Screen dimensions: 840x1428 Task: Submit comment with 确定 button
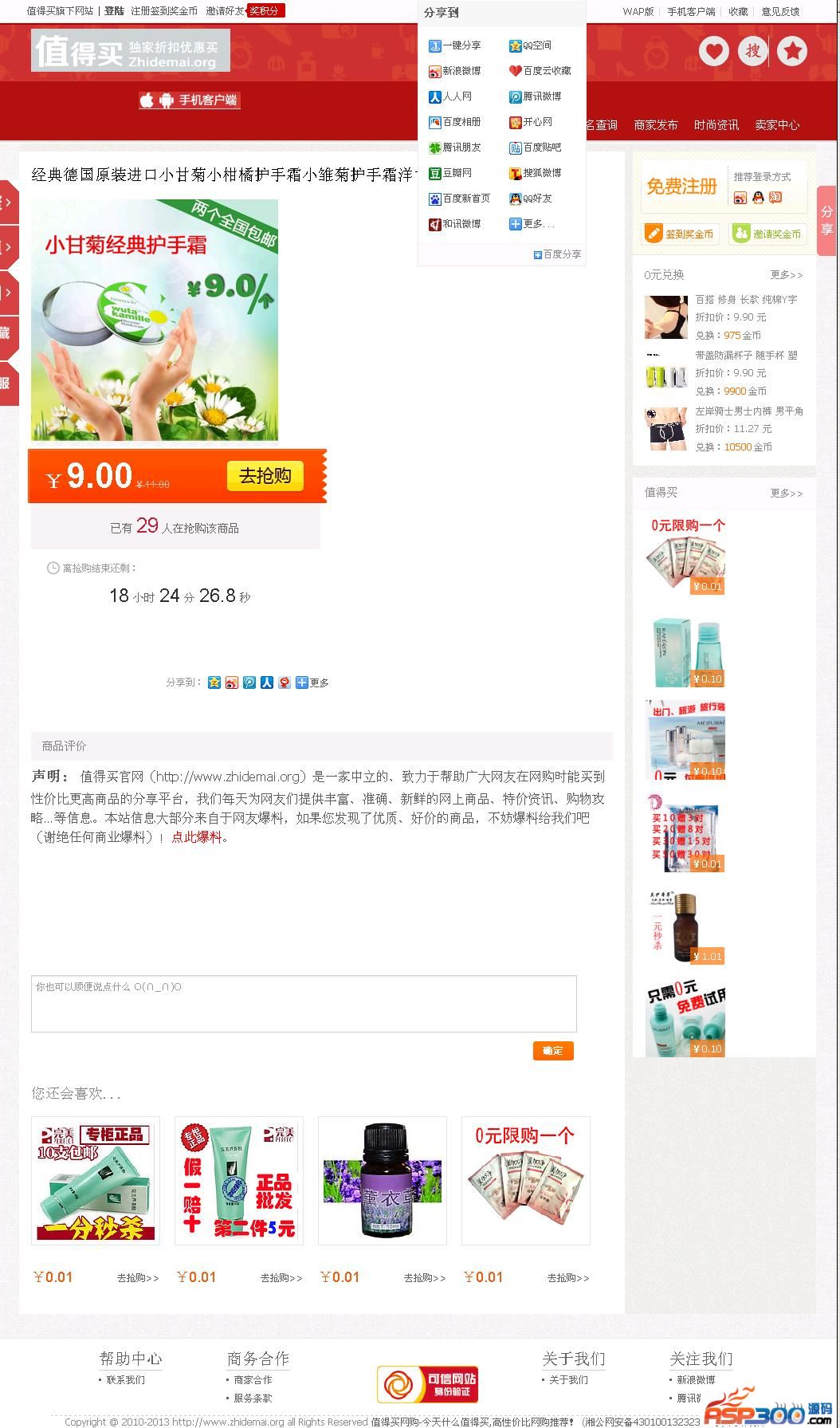coord(552,1051)
